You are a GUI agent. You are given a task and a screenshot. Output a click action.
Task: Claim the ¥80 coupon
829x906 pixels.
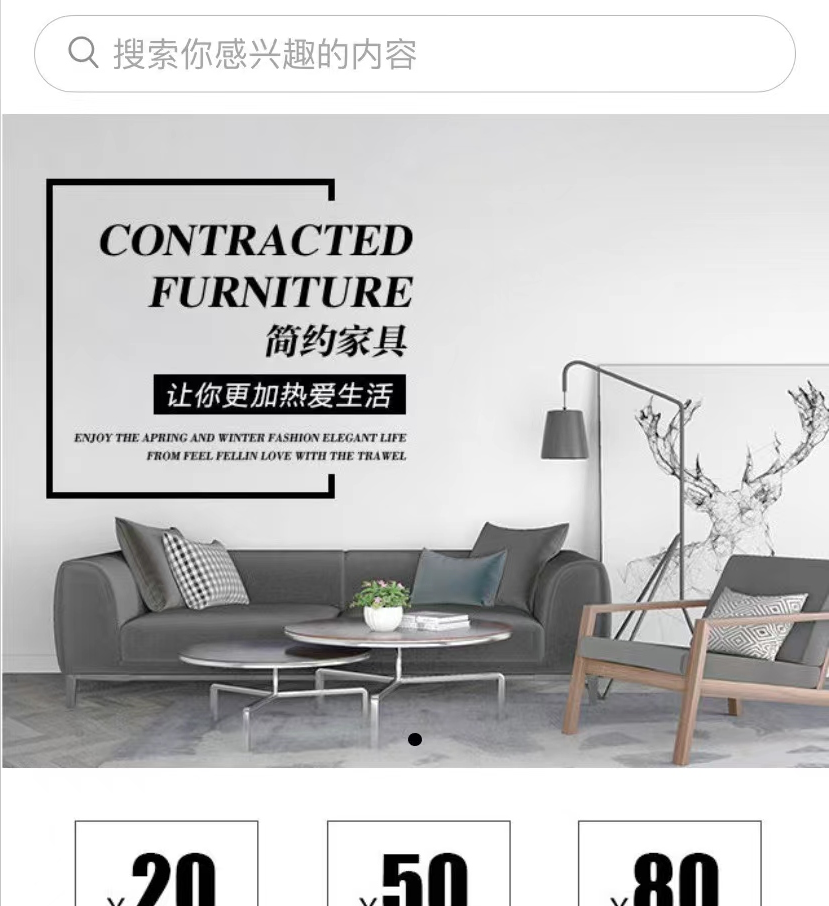pos(670,866)
